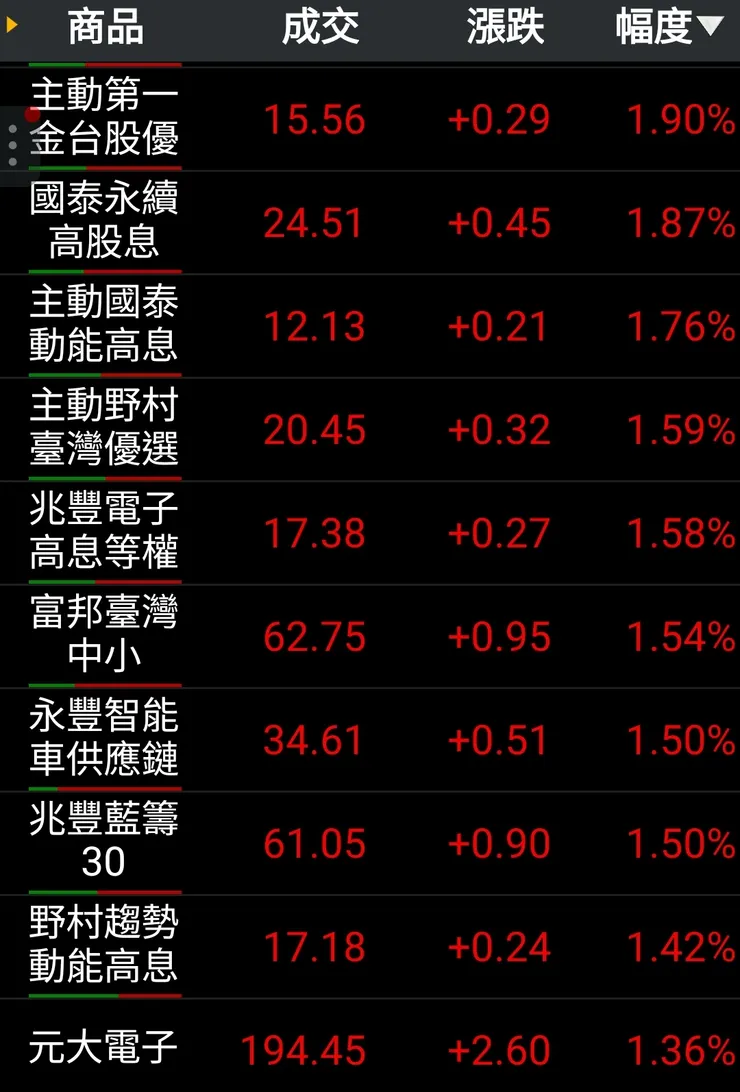
Task: Open 野村趨勢動能高息 details
Action: (370, 947)
